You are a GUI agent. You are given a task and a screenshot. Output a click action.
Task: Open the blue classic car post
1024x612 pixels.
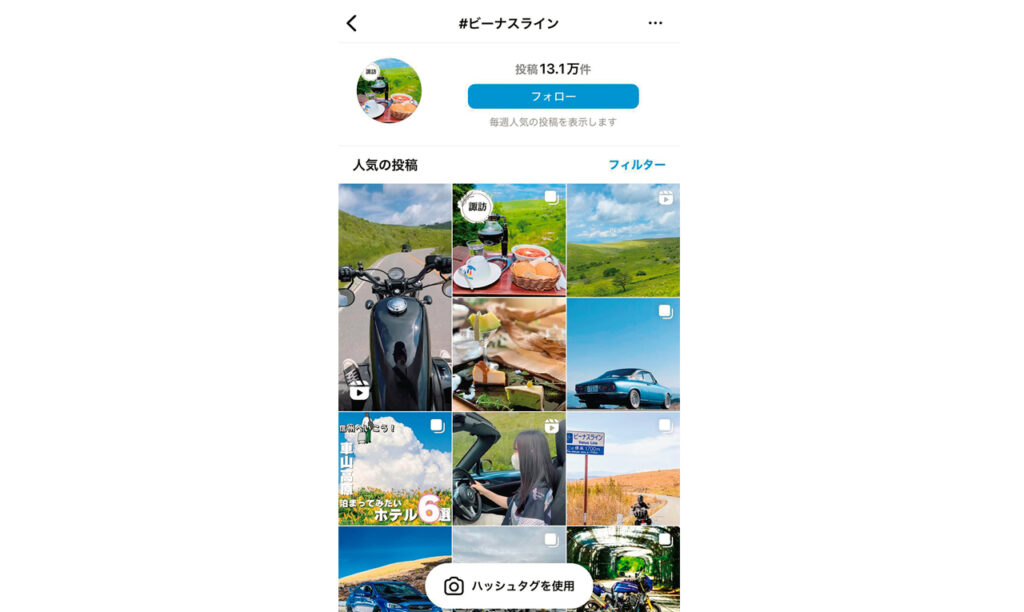coord(623,354)
